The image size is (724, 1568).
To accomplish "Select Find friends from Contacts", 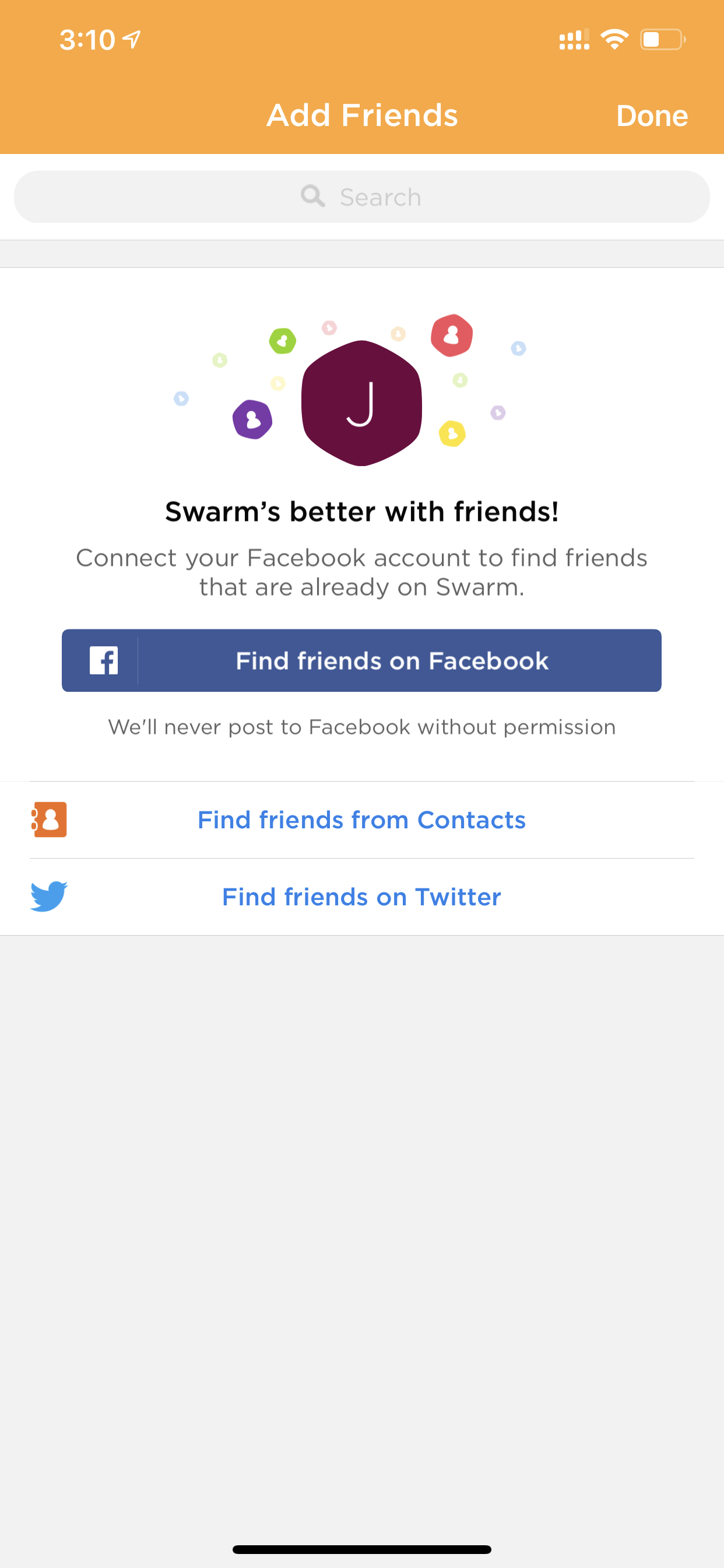I will [362, 820].
